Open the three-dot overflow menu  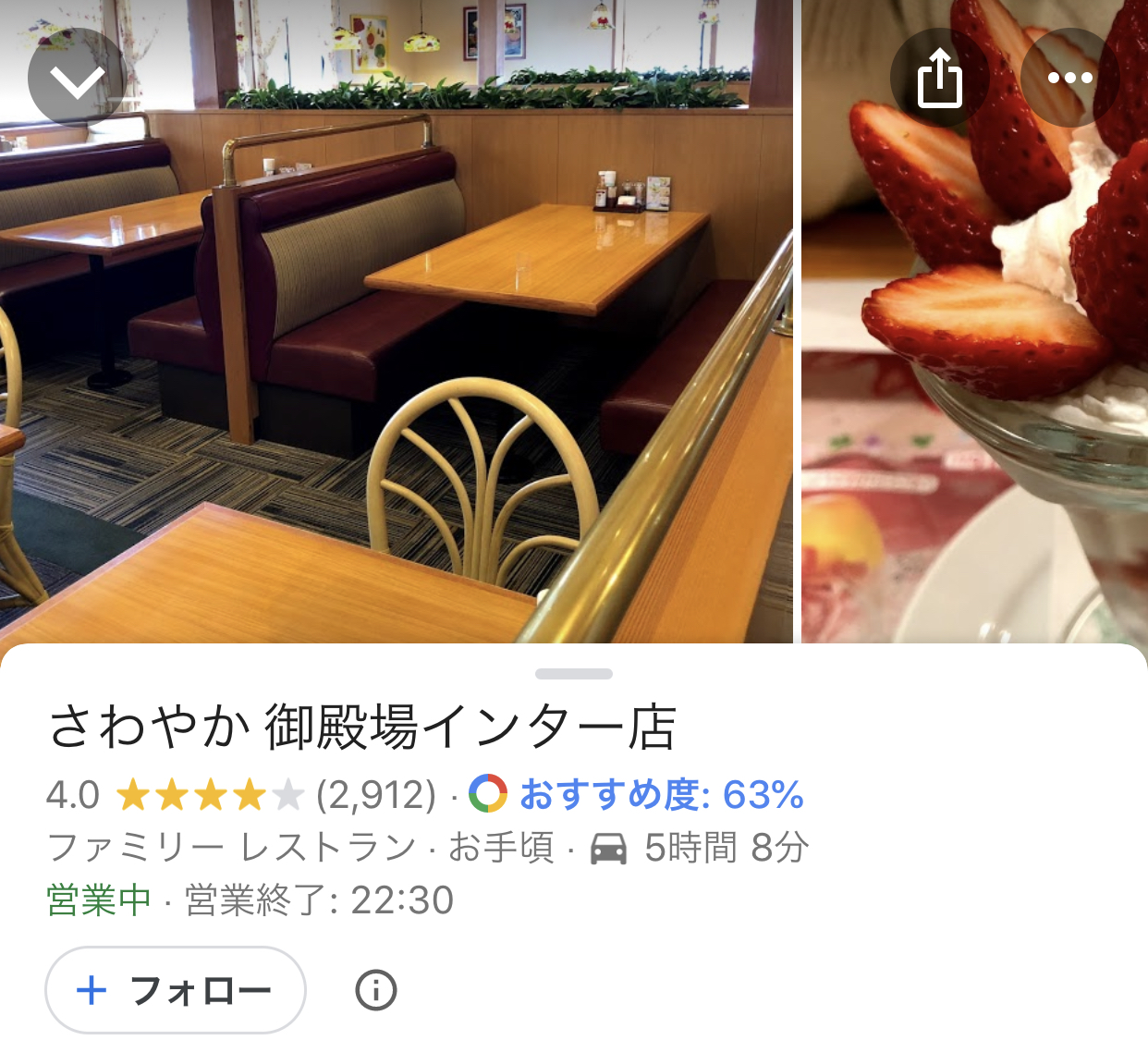[1069, 79]
